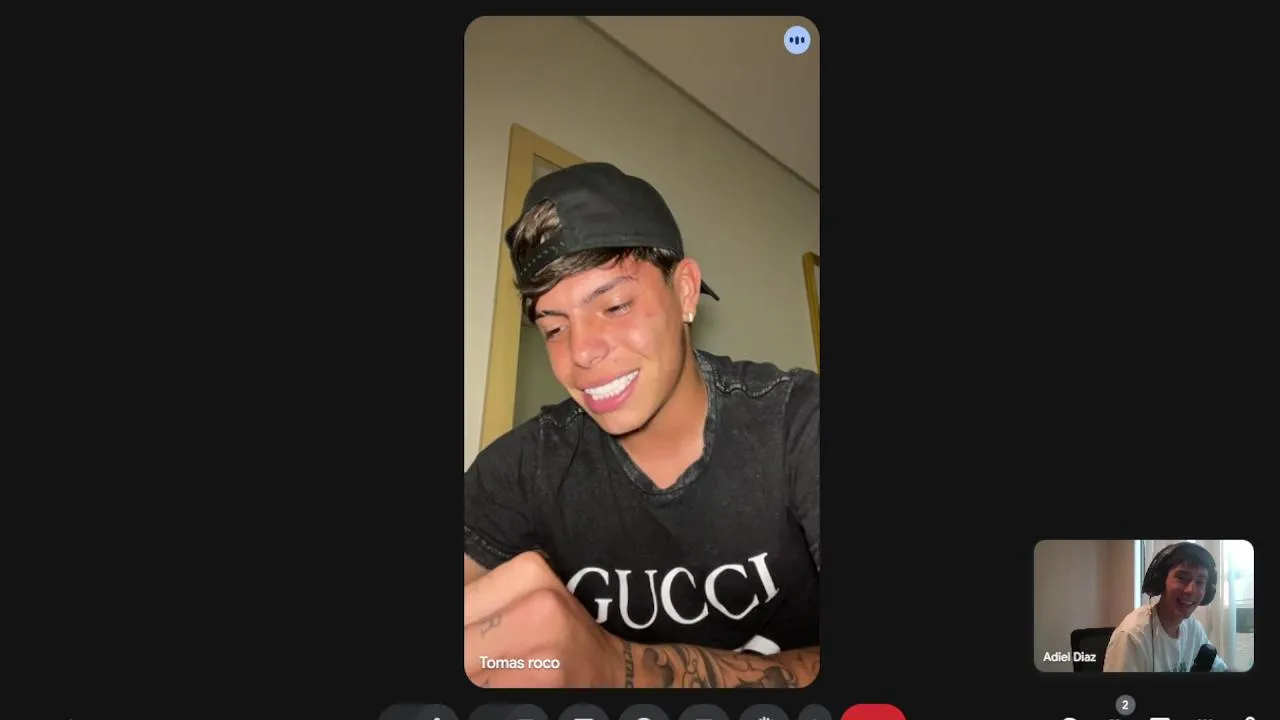
Task: End the call with the red button
Action: (x=872, y=712)
